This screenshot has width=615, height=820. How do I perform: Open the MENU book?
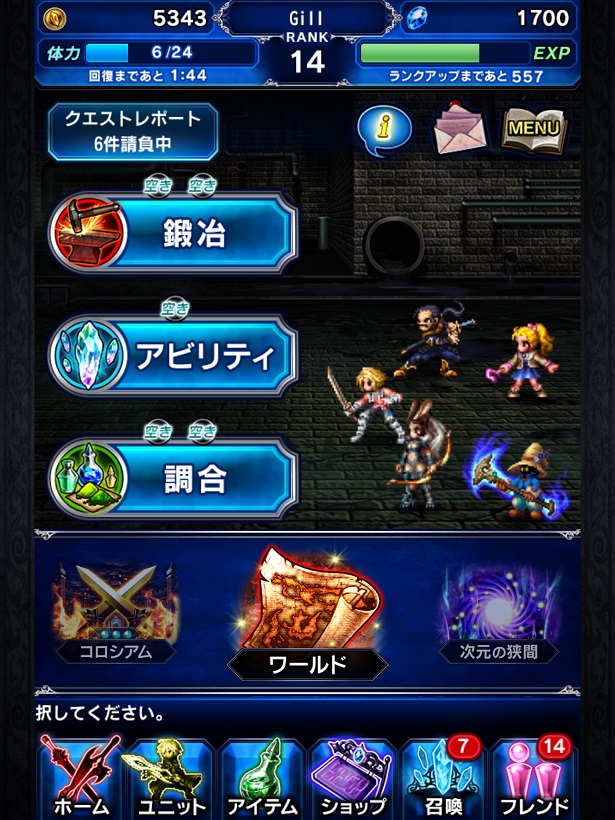533,130
